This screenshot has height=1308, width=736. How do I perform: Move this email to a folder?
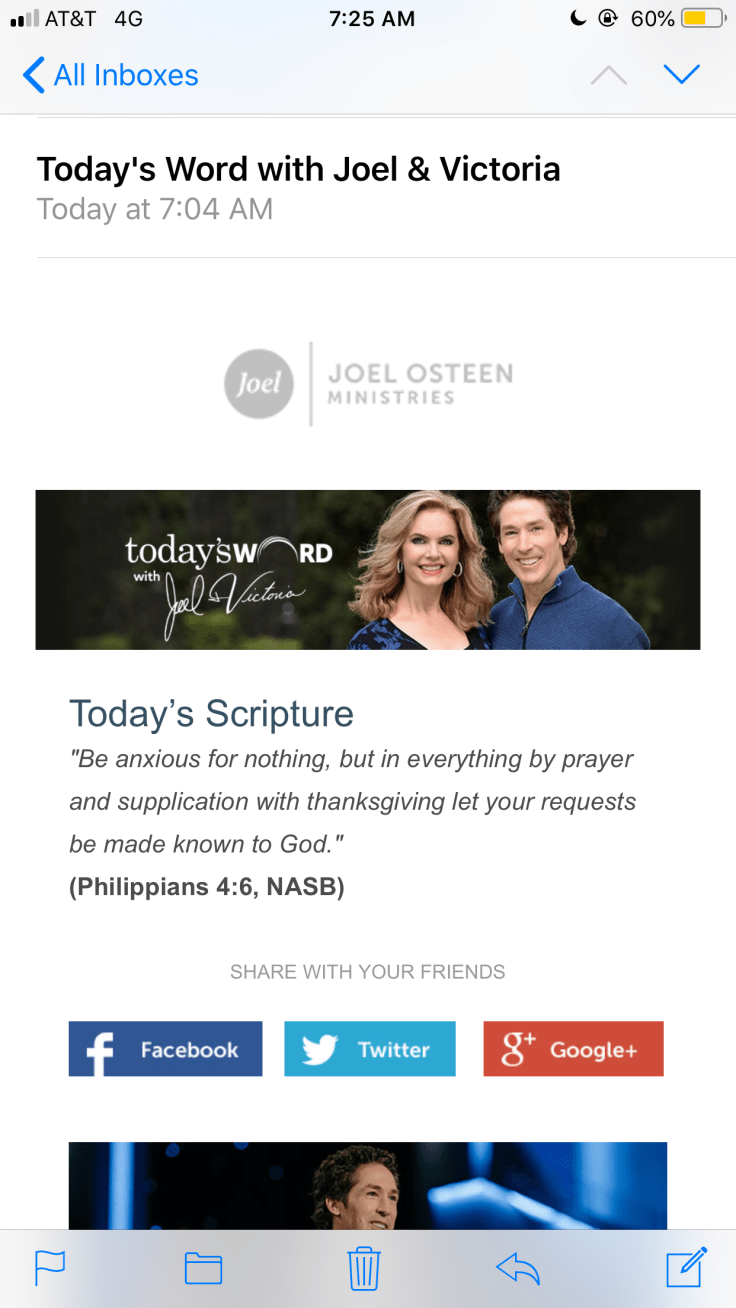(x=203, y=1268)
